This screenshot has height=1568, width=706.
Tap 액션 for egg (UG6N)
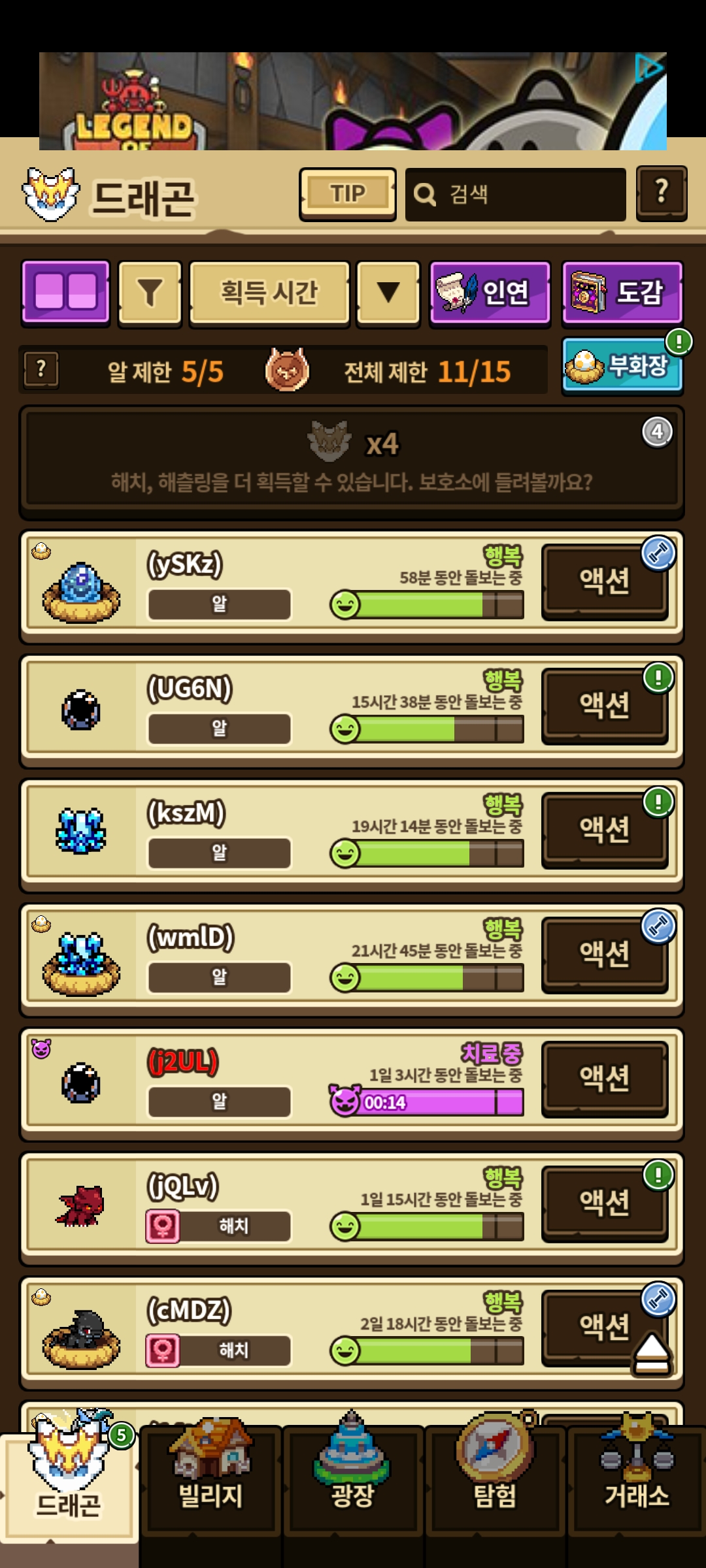(x=604, y=705)
